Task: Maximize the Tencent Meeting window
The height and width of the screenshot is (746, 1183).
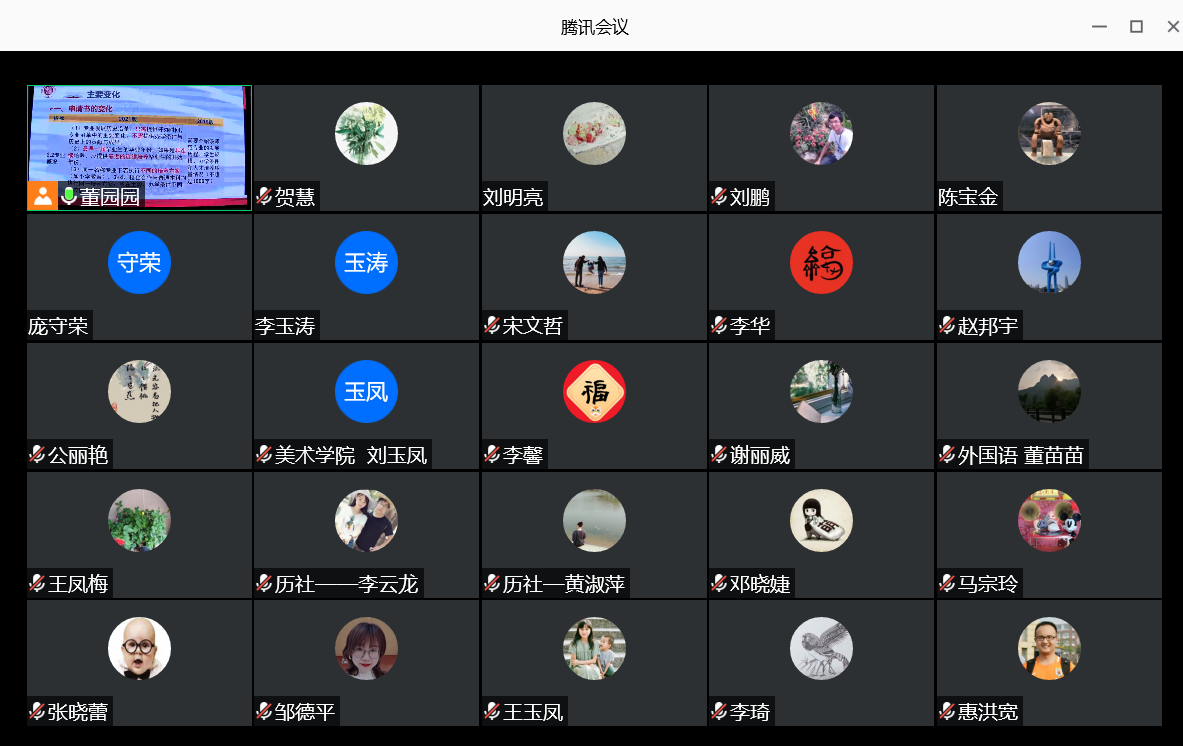Action: 1136,27
